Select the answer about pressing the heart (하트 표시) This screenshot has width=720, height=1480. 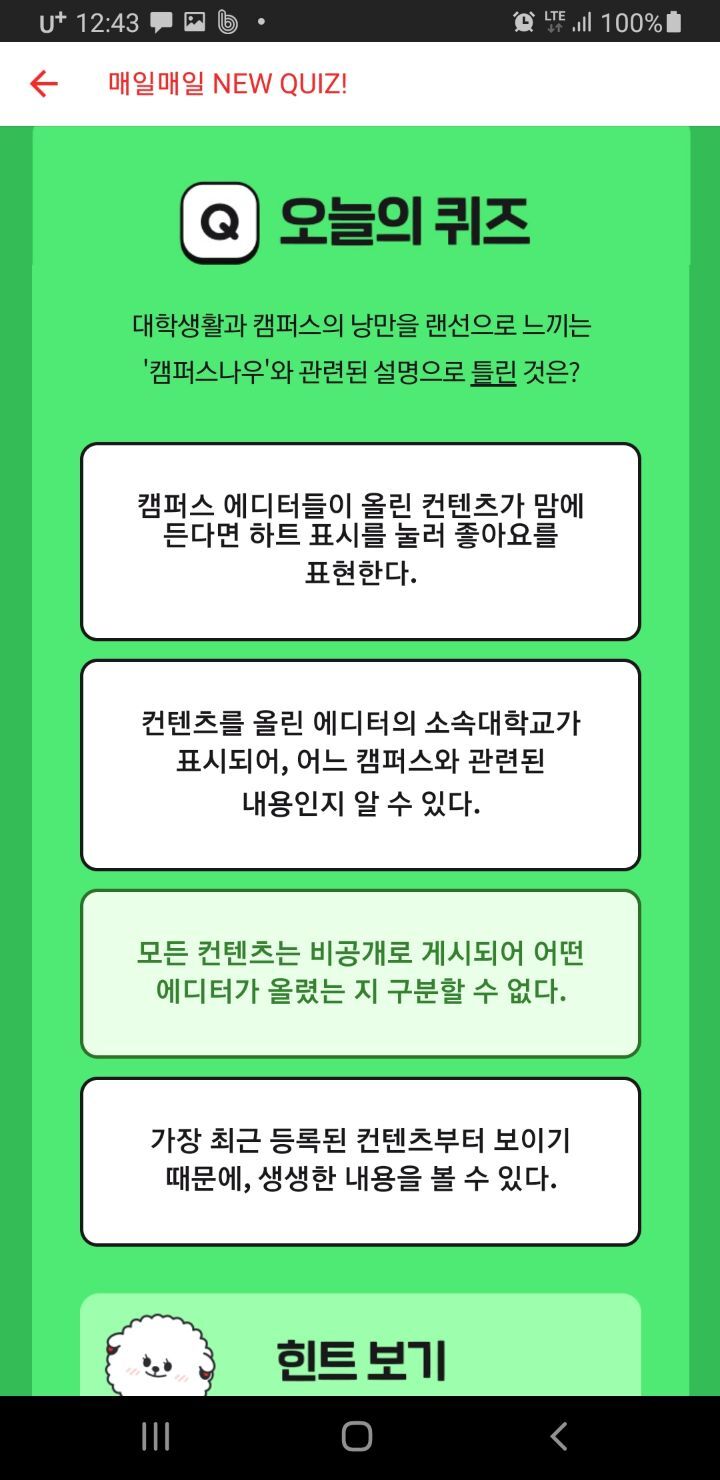pyautogui.click(x=360, y=541)
